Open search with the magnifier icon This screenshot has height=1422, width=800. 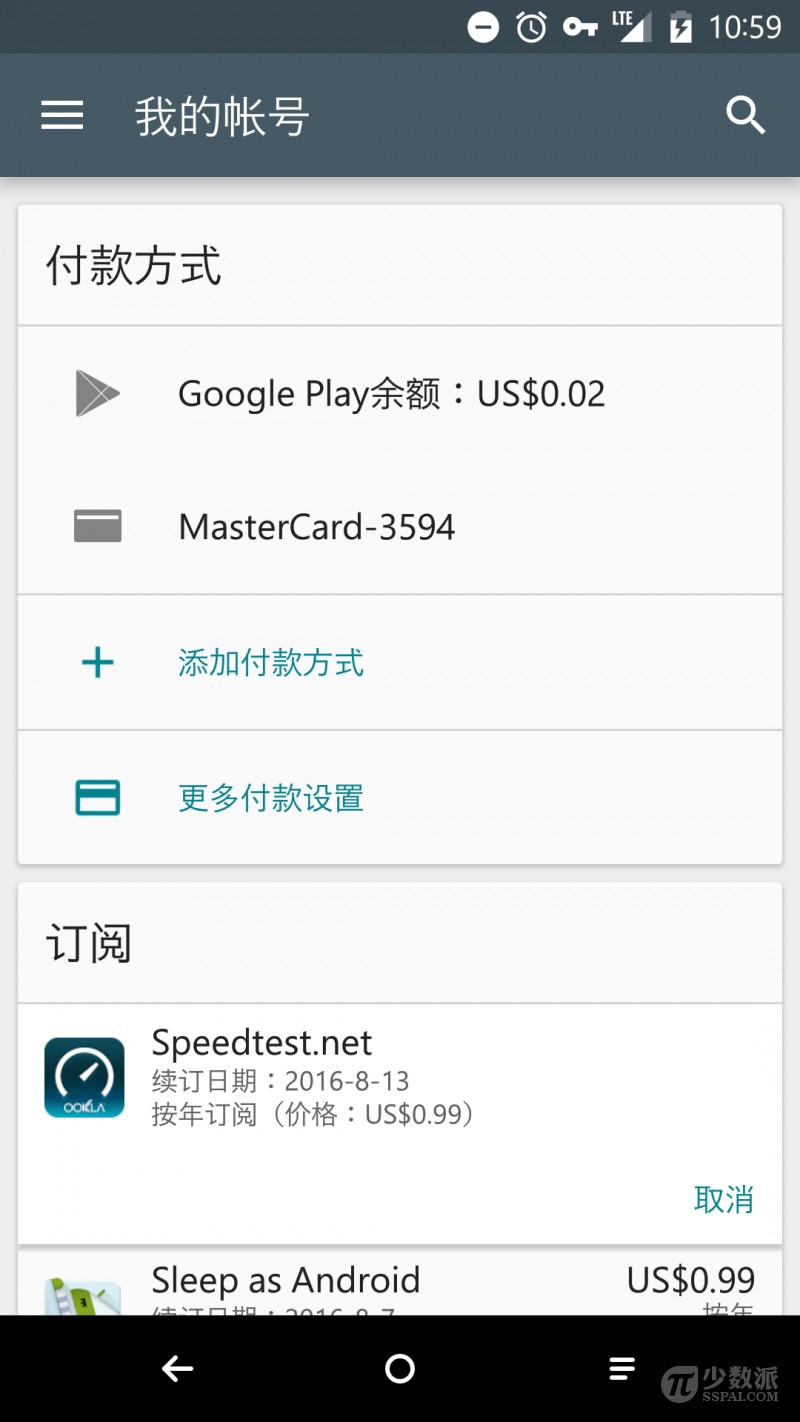pos(746,115)
